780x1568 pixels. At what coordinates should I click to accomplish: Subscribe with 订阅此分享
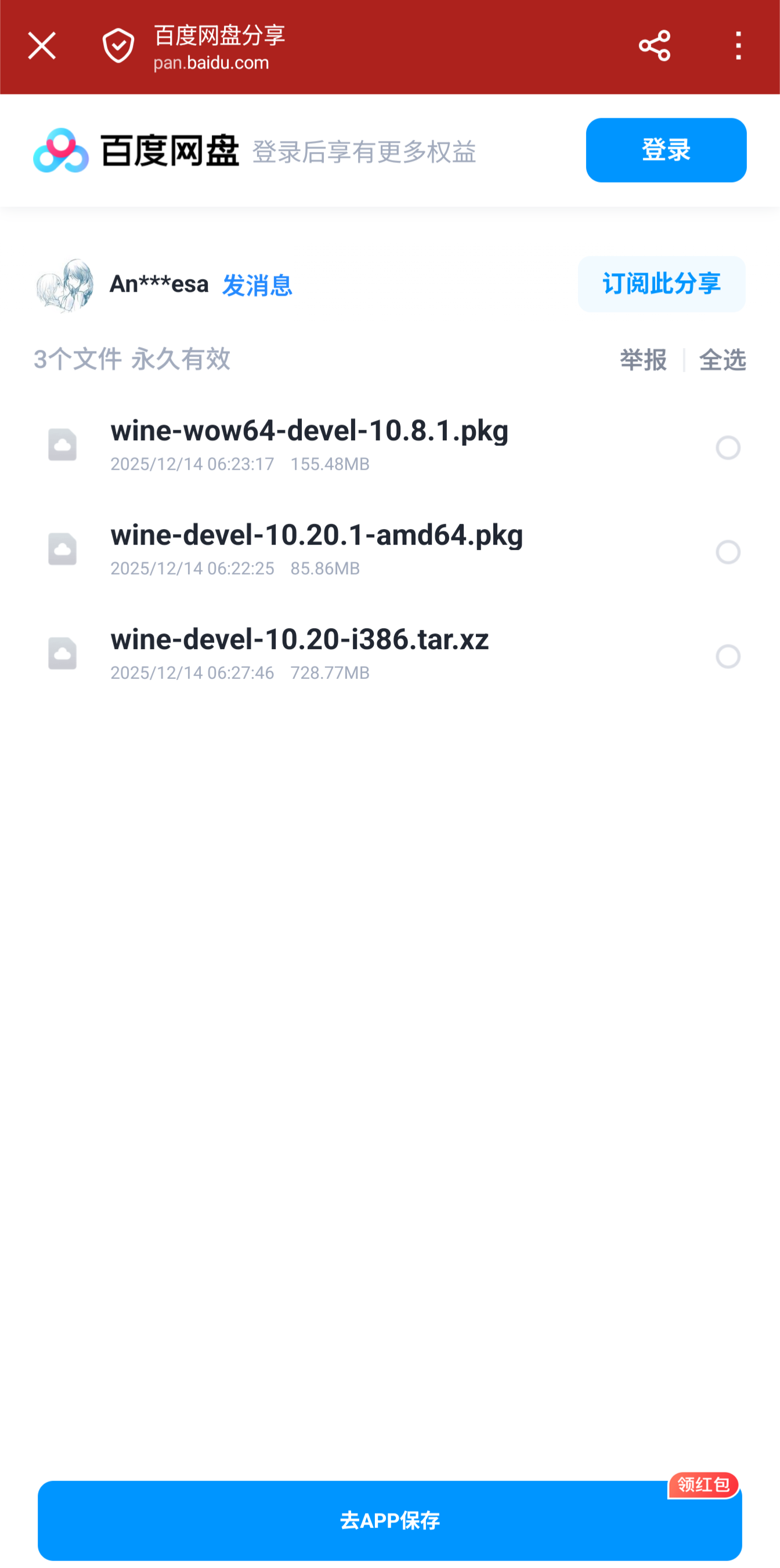[x=660, y=284]
